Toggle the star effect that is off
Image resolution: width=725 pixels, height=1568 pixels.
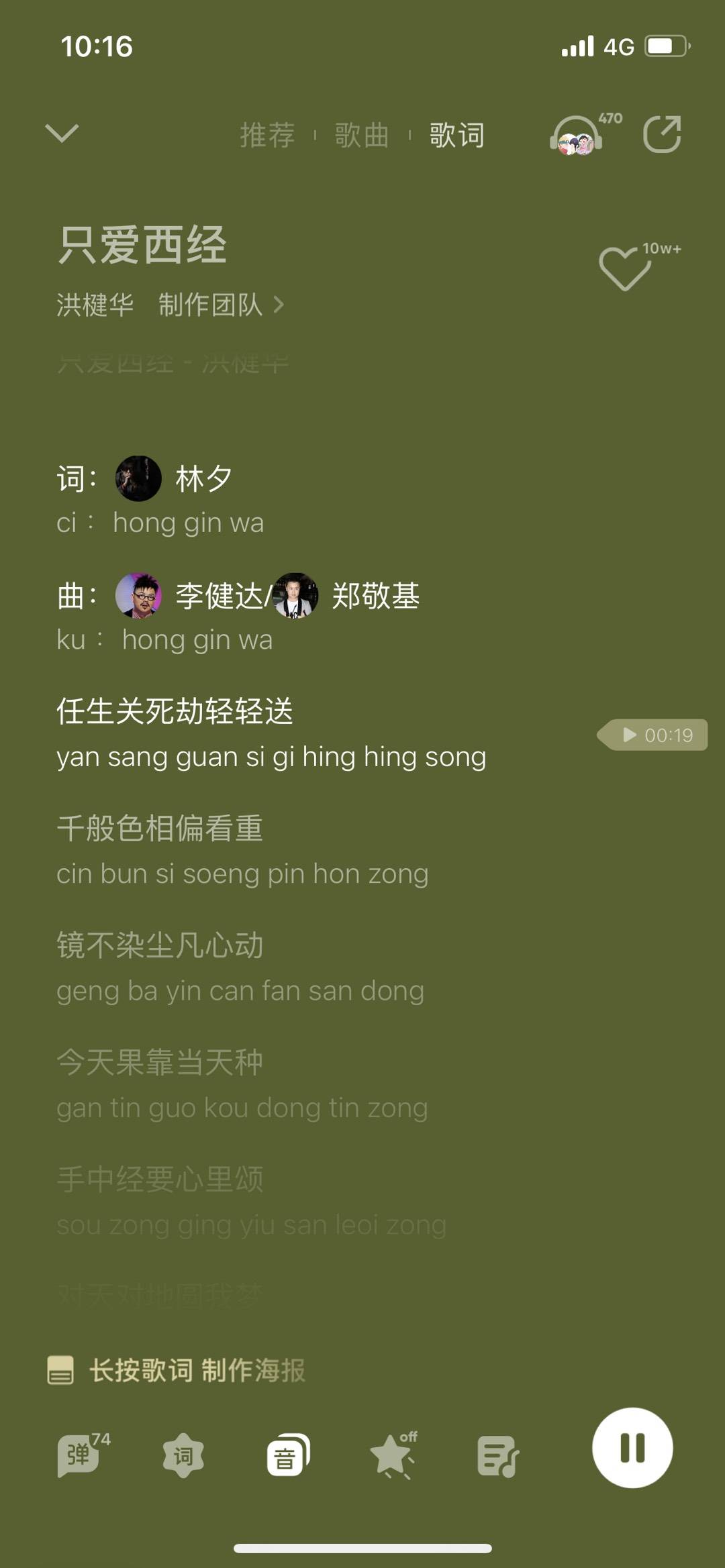[393, 1455]
